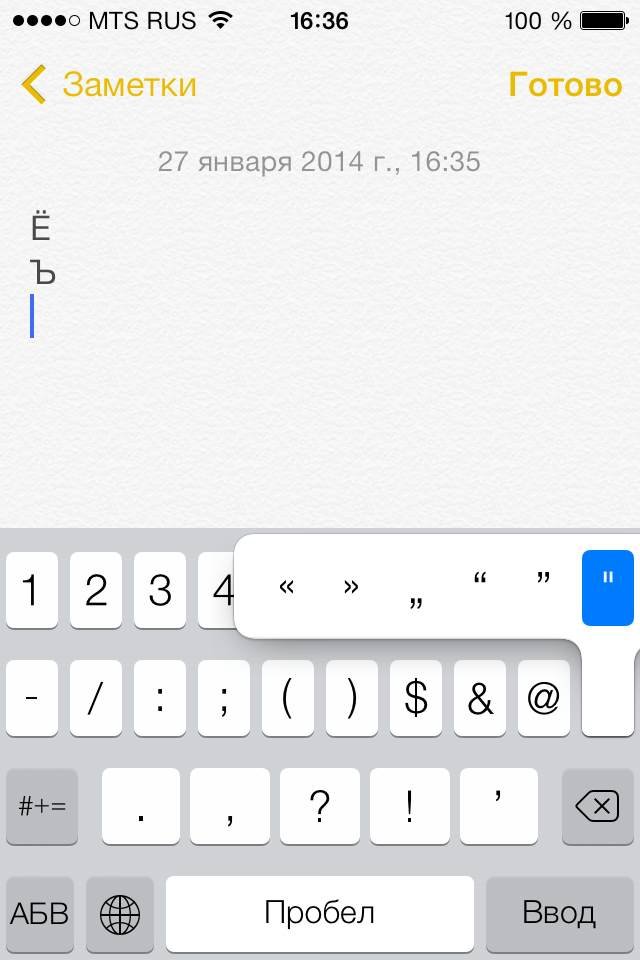Switch keyboard language with globe key
Screen dimensions: 640x960
point(120,914)
